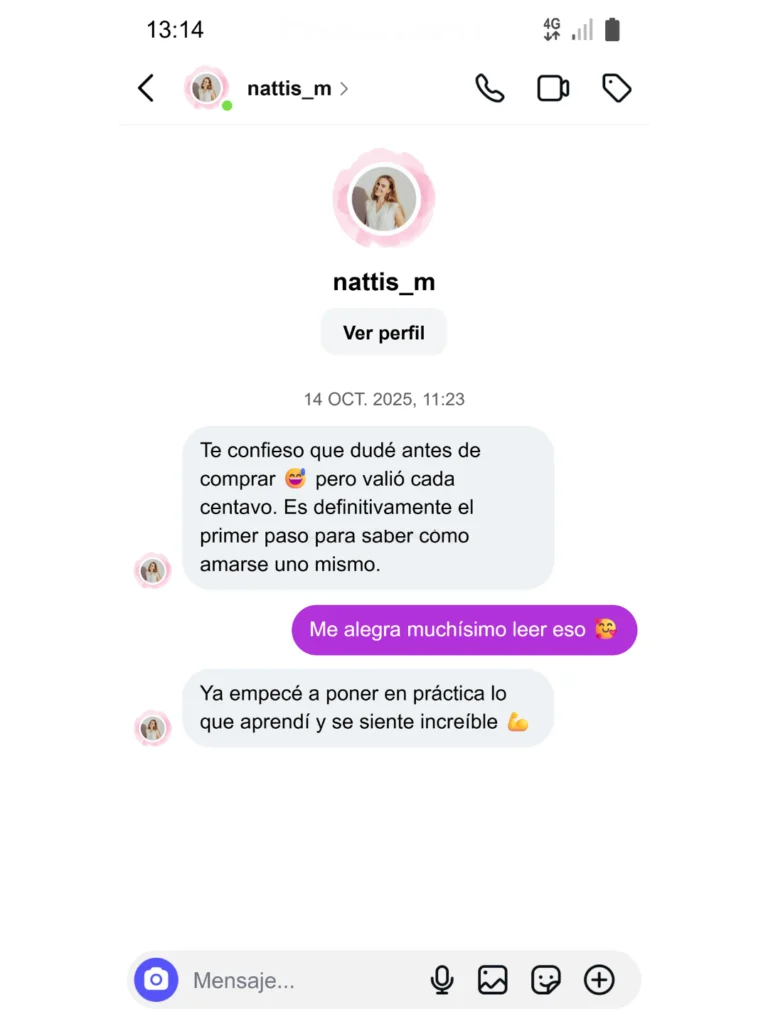Open the sticker picker
The width and height of the screenshot is (768, 1024).
click(546, 980)
